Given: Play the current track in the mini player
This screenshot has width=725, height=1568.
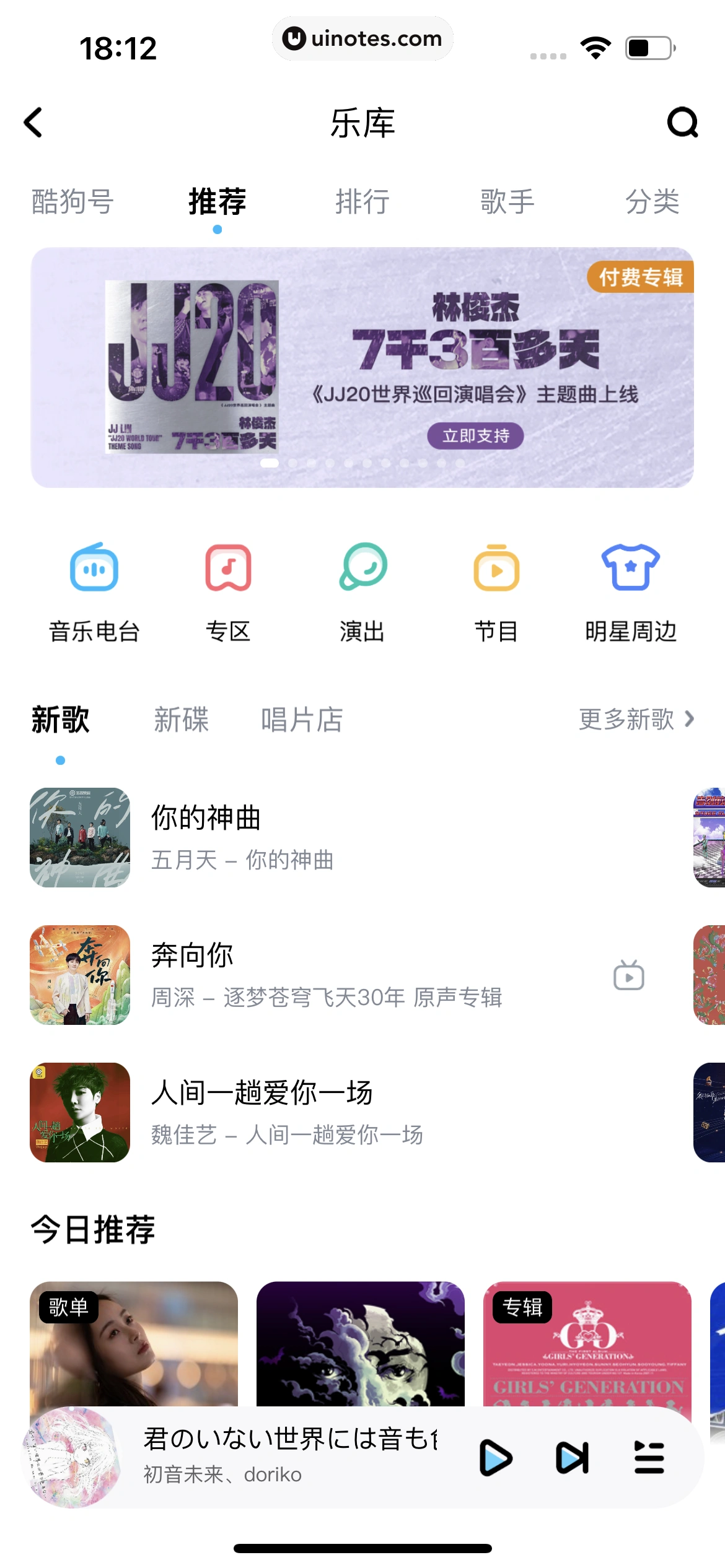Looking at the screenshot, I should pyautogui.click(x=495, y=1458).
